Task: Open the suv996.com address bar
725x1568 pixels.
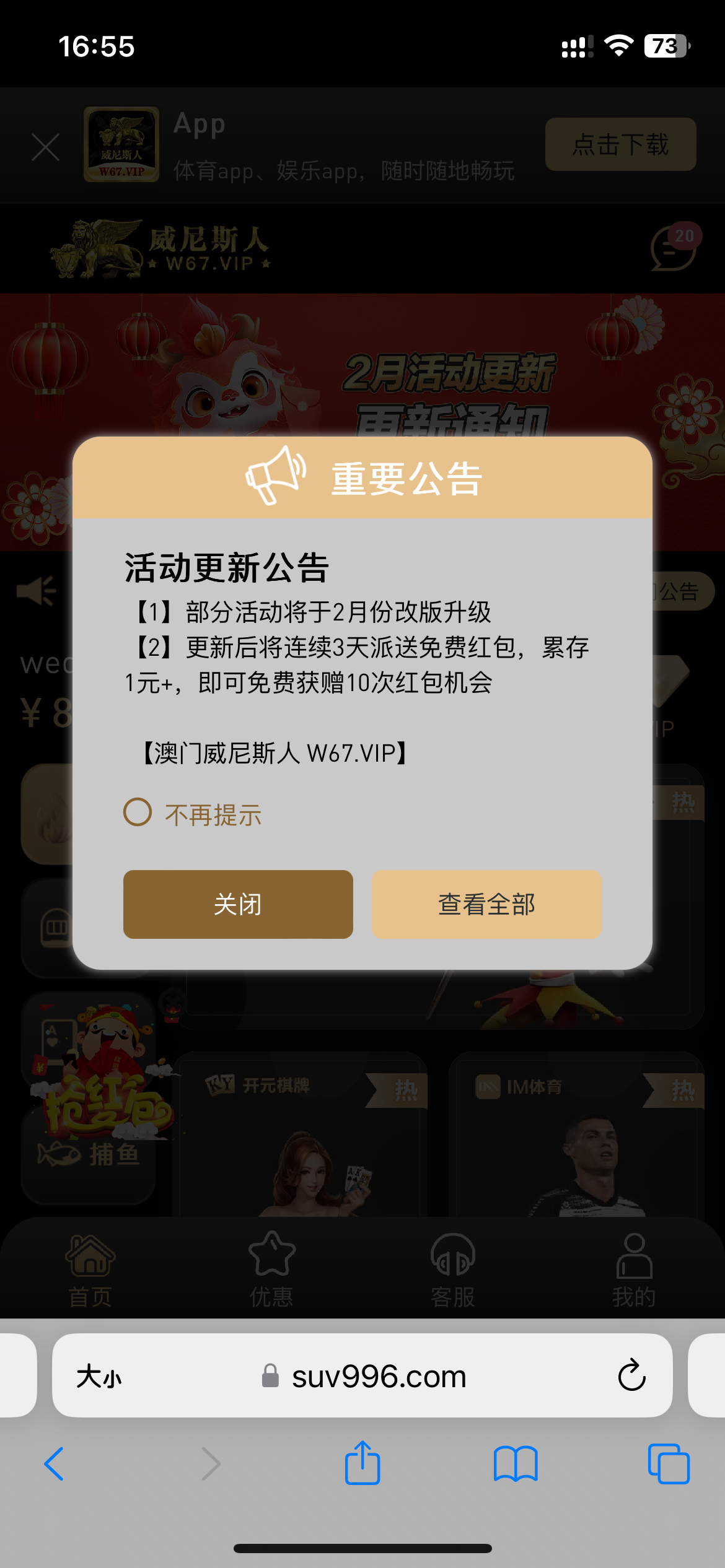Action: click(378, 1377)
